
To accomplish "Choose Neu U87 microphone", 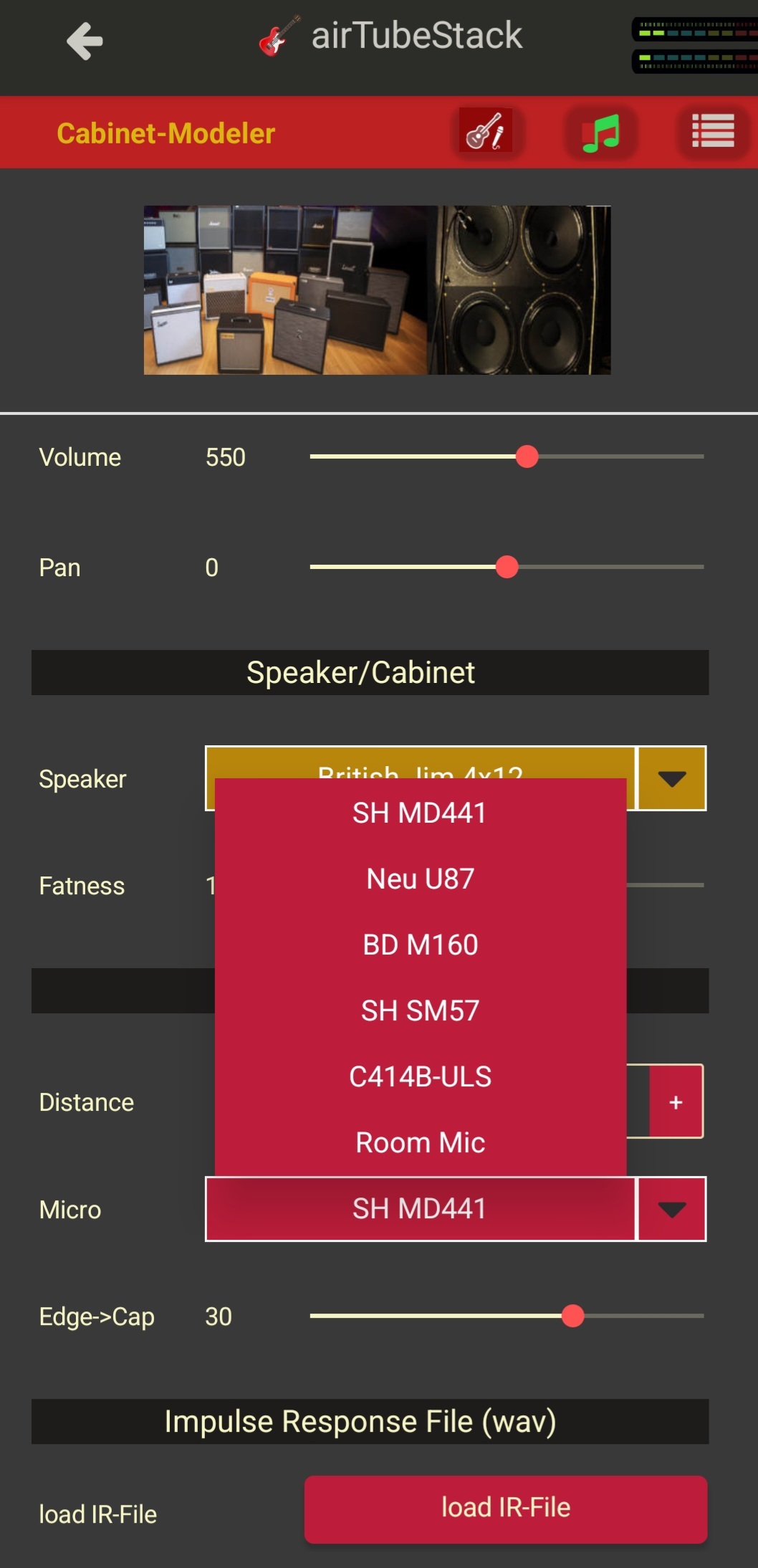I will 420,879.
